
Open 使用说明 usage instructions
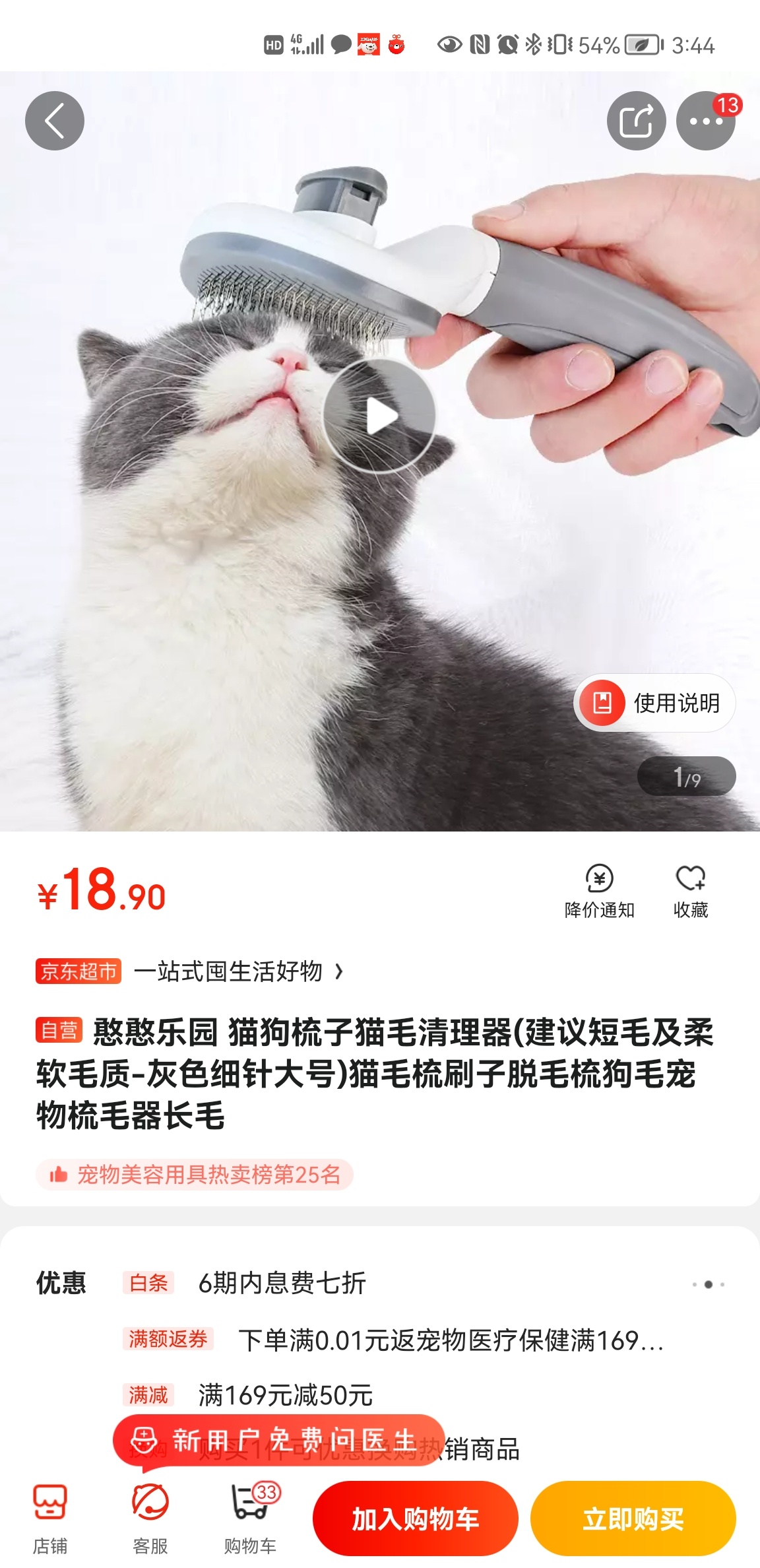[654, 703]
